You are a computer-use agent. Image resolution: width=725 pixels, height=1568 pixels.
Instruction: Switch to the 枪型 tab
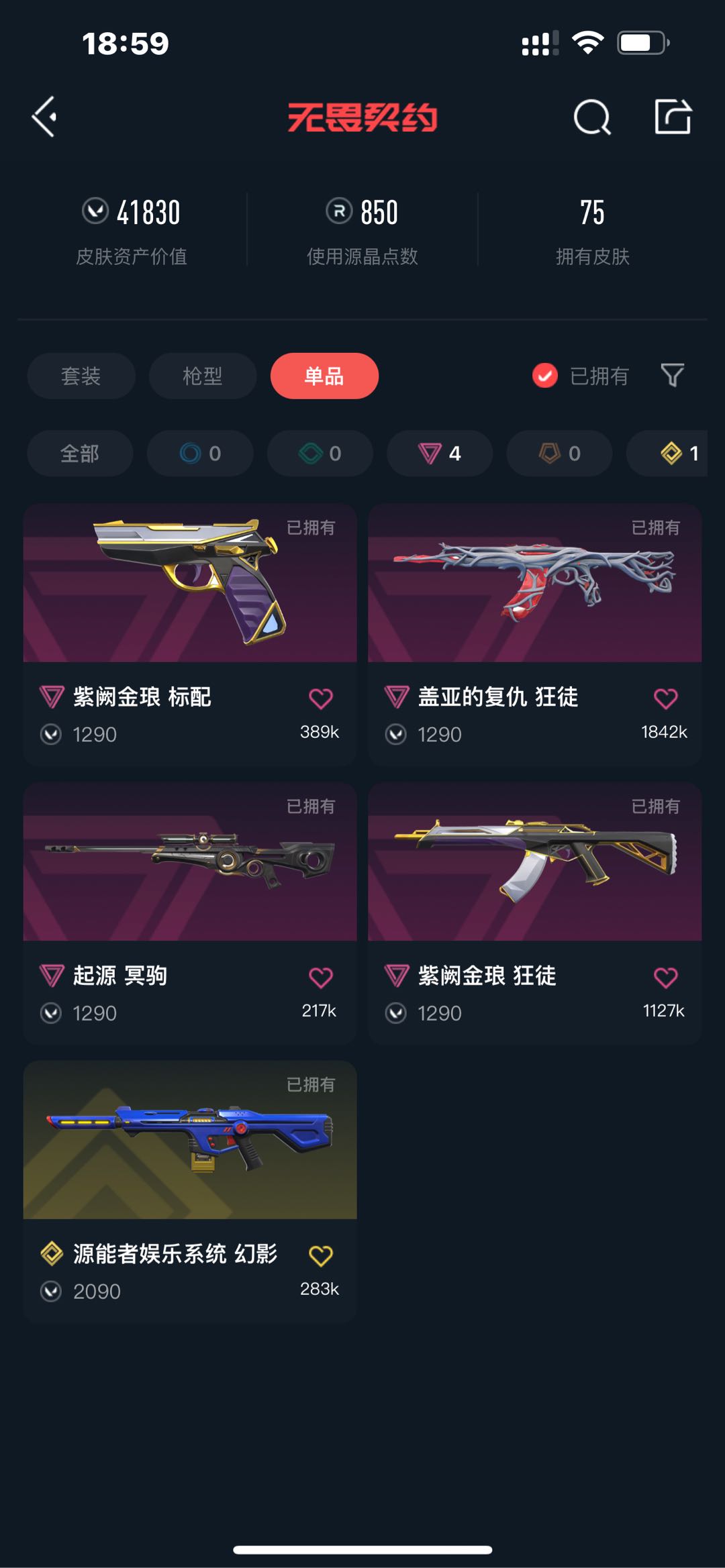click(x=202, y=376)
